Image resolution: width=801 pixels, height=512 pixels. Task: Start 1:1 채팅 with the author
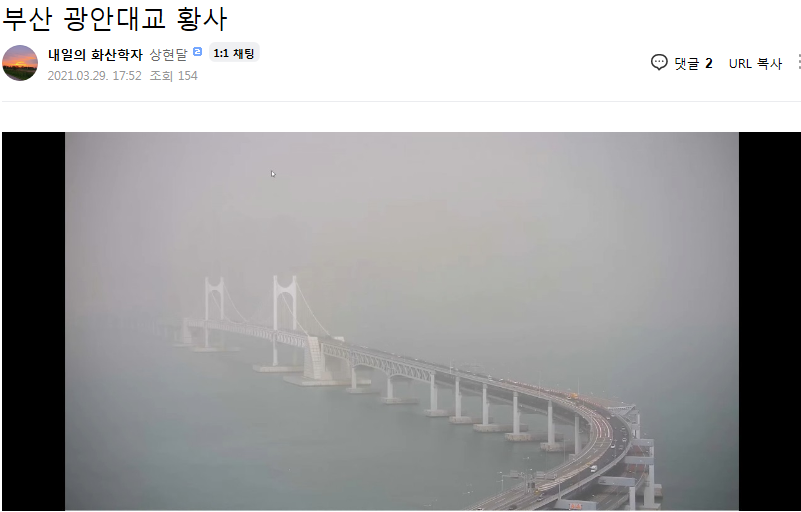click(x=234, y=53)
